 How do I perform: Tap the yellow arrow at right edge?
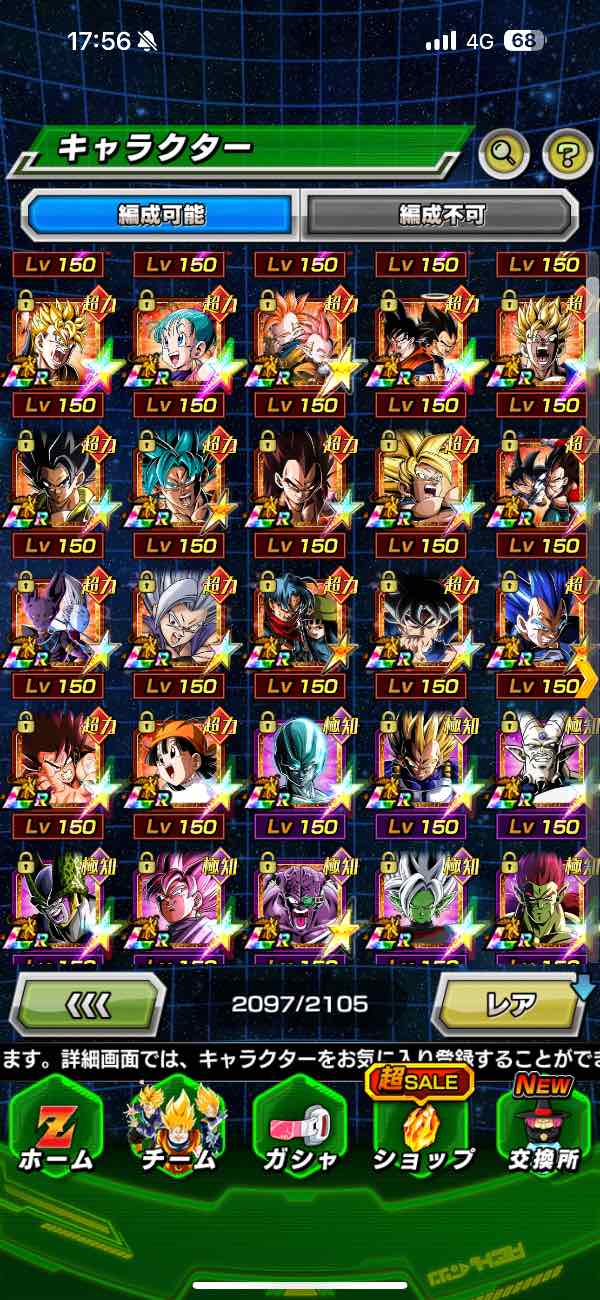(x=588, y=679)
